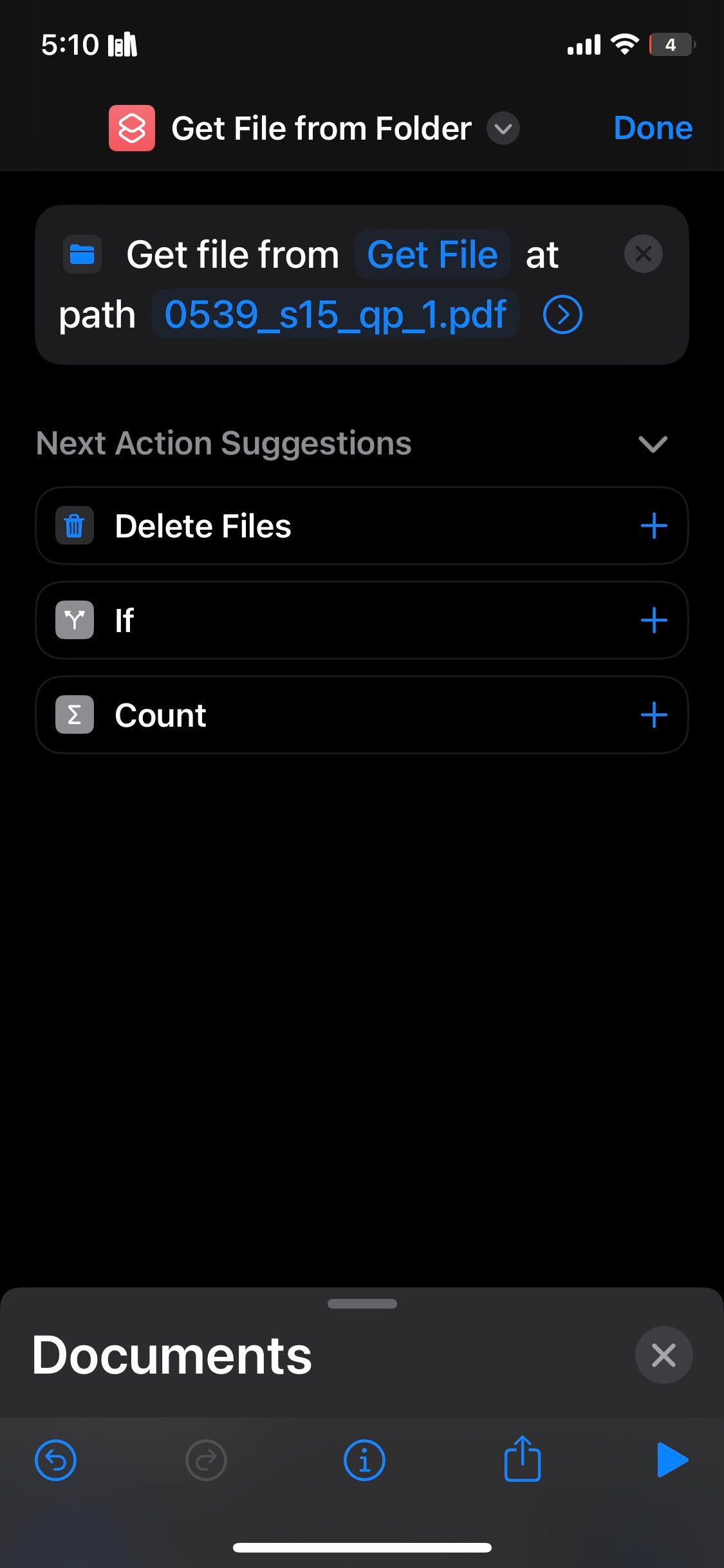Add the If action
Viewport: 724px width, 1568px height.
point(653,621)
